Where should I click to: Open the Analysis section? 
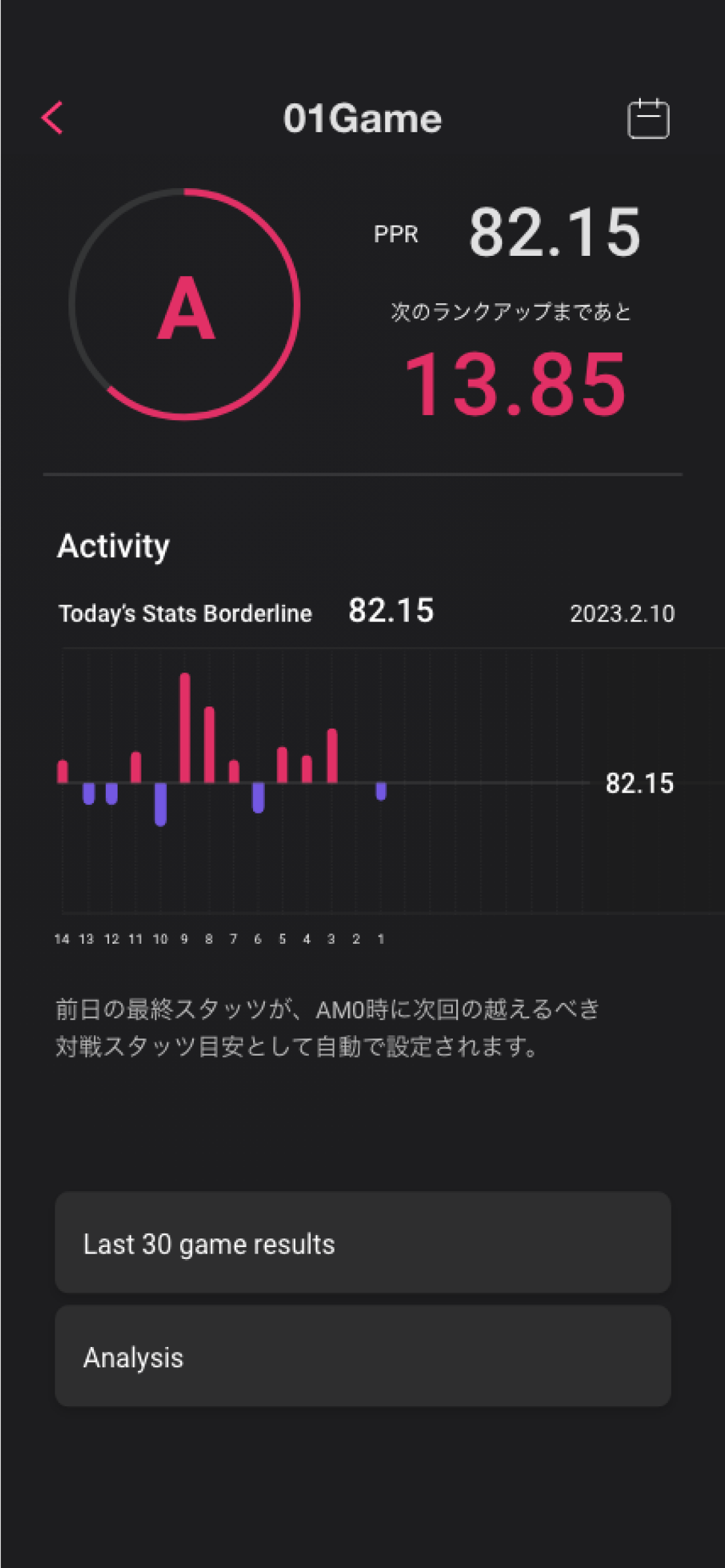[363, 1356]
